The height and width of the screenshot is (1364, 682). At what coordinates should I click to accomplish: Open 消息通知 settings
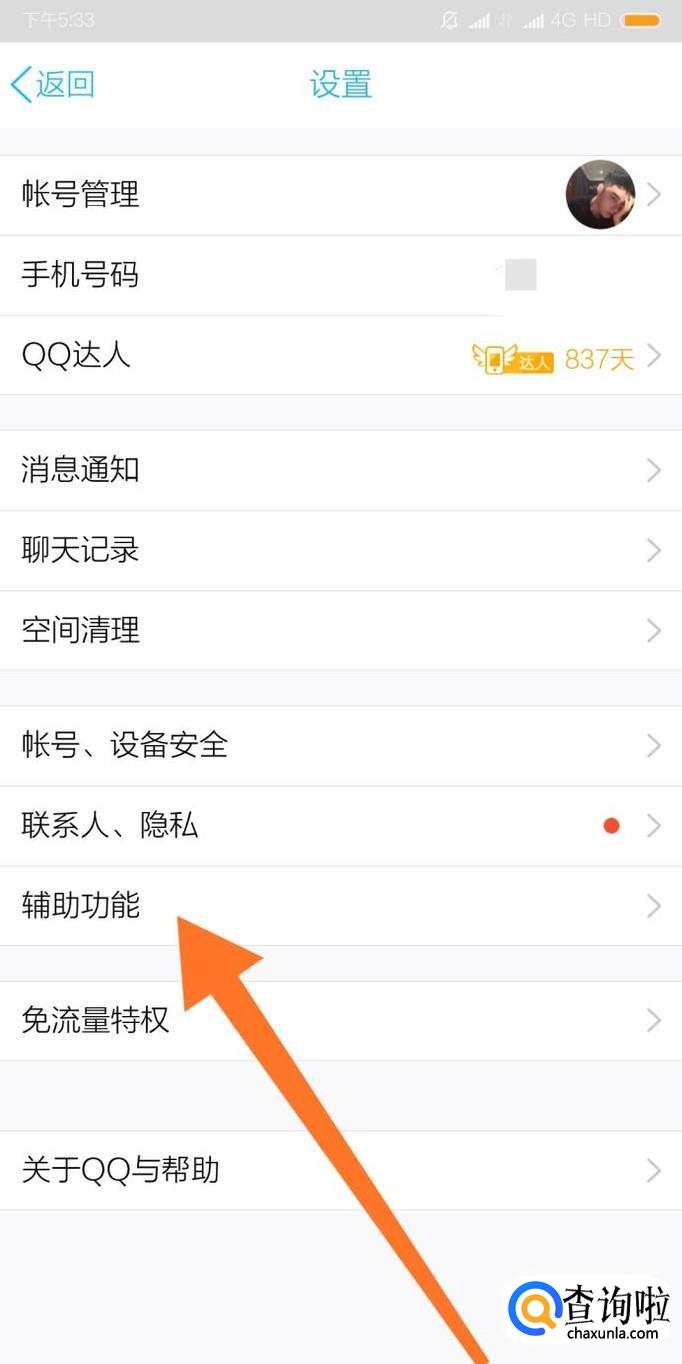[341, 470]
